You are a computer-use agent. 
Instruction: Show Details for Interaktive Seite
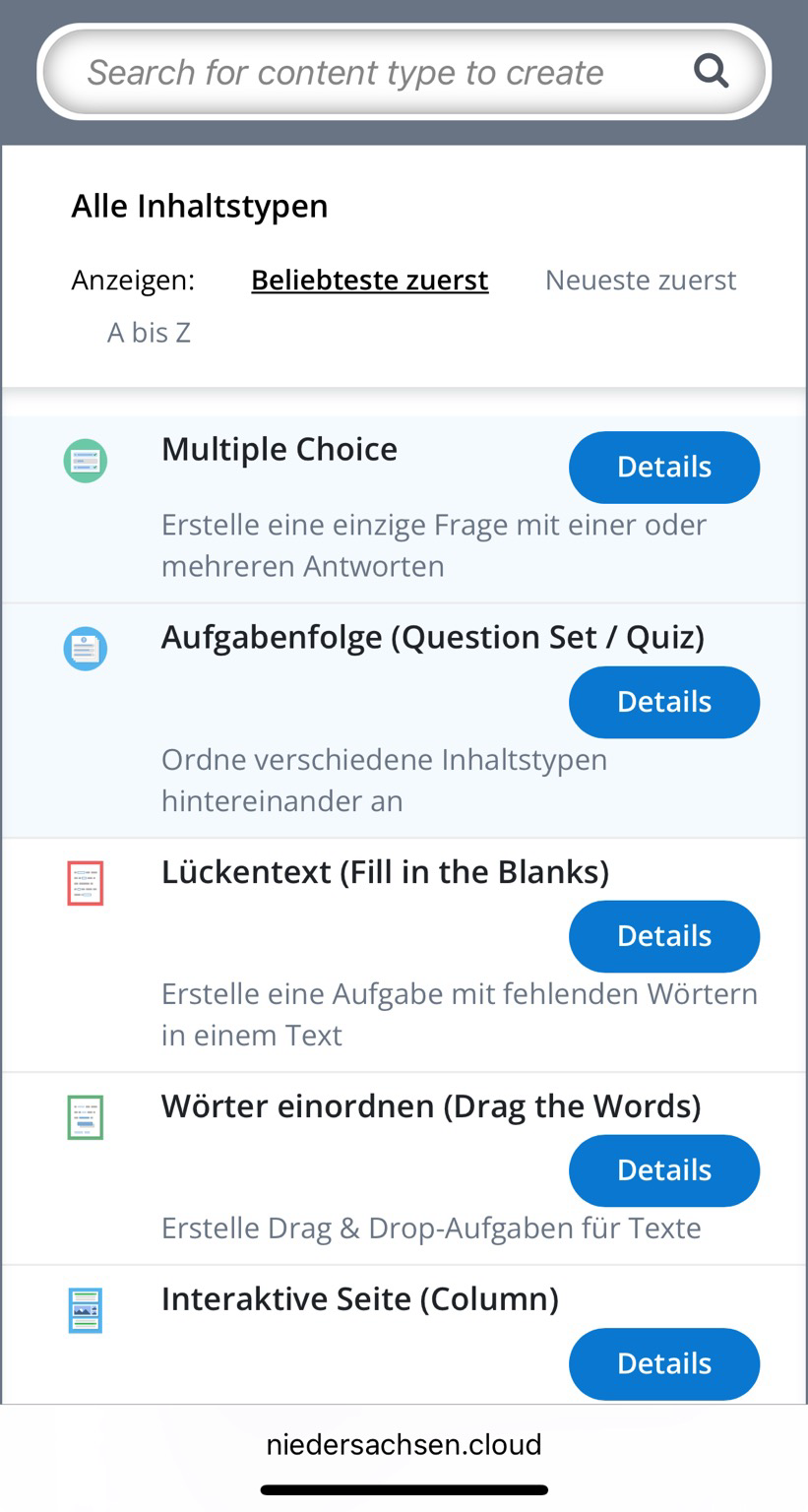coord(663,1363)
